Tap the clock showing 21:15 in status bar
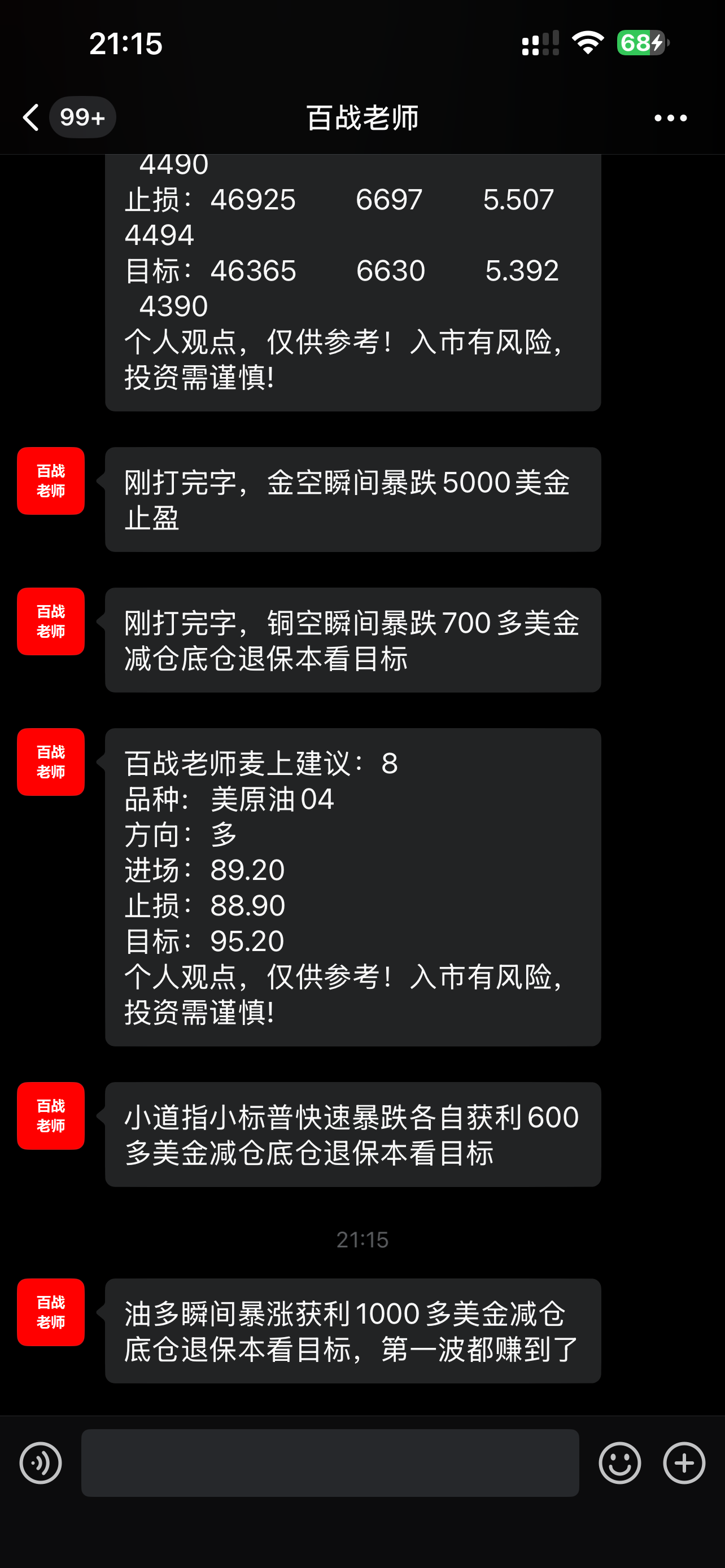The image size is (725, 1568). pyautogui.click(x=125, y=41)
